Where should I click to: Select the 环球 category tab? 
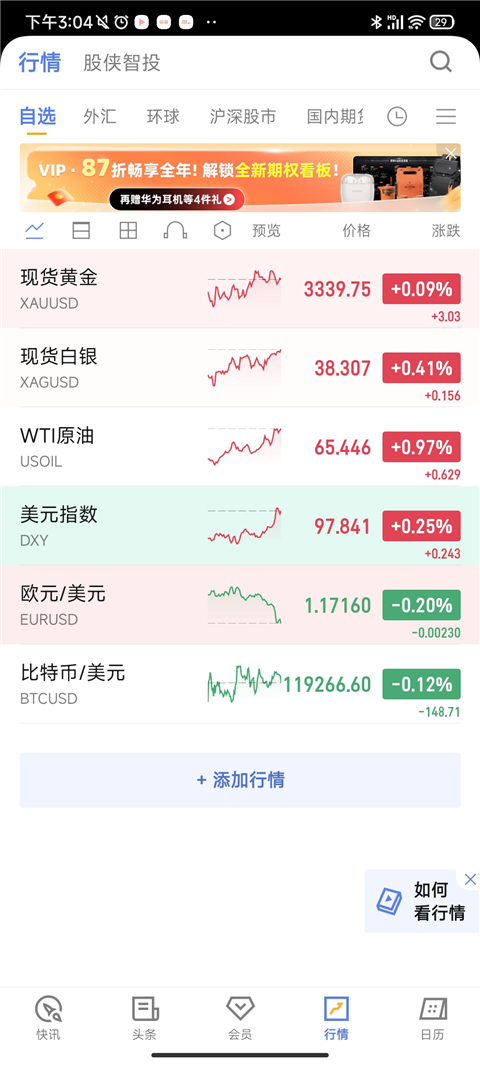pyautogui.click(x=163, y=116)
